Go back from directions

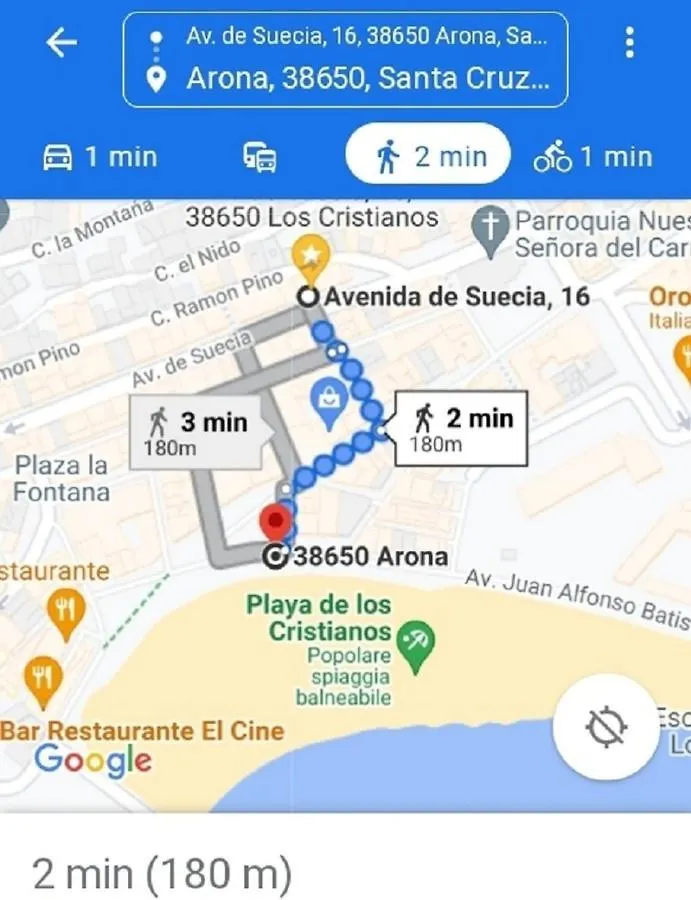(x=62, y=43)
